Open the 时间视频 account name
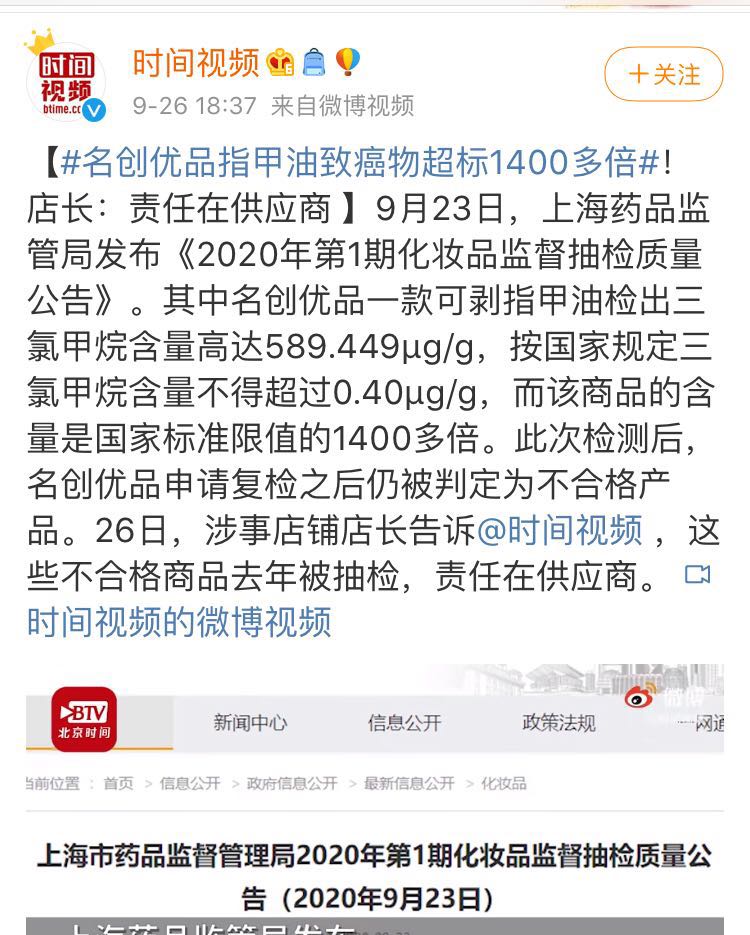The height and width of the screenshot is (935, 750). 196,62
